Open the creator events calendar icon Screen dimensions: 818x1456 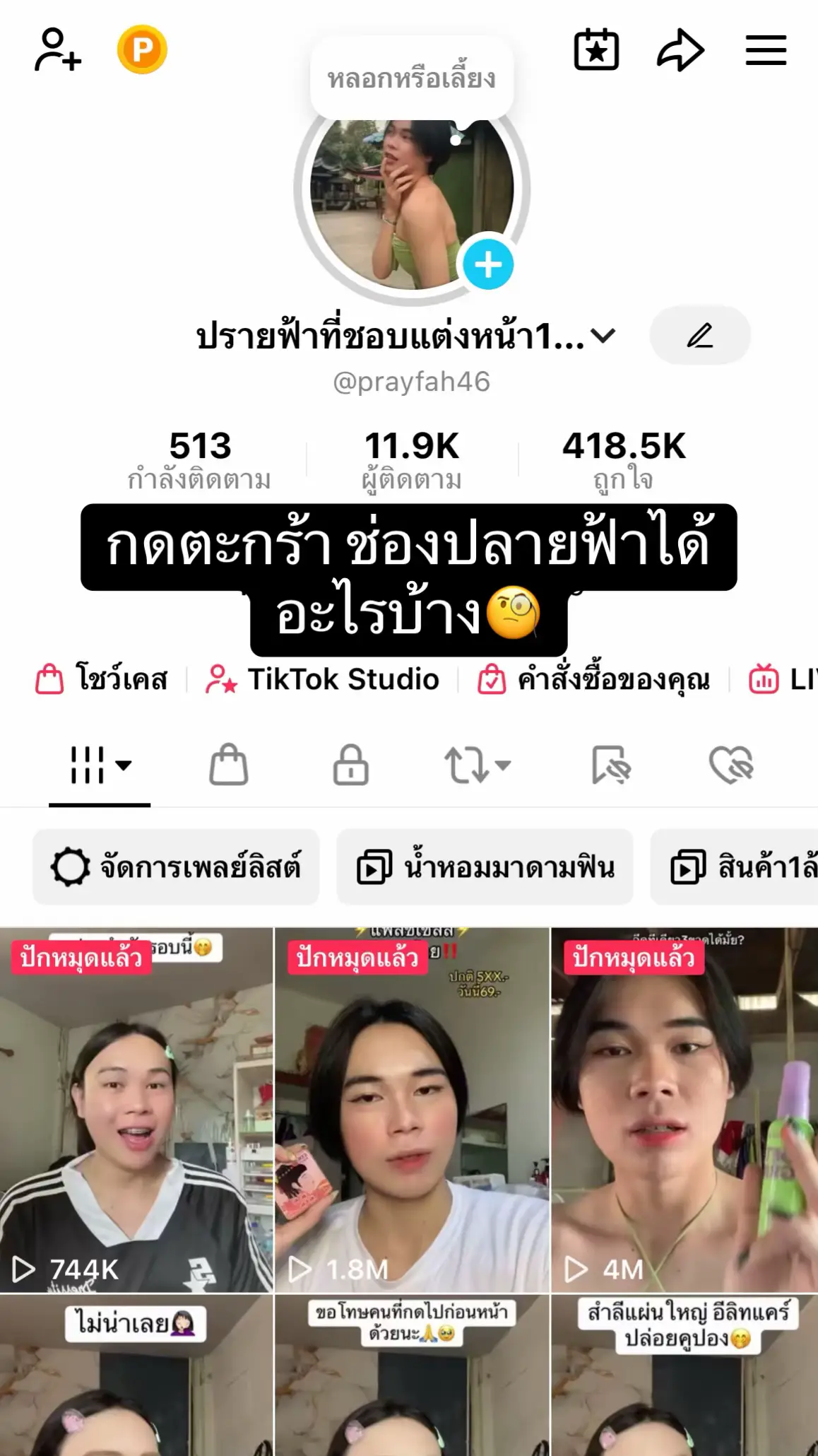point(597,49)
